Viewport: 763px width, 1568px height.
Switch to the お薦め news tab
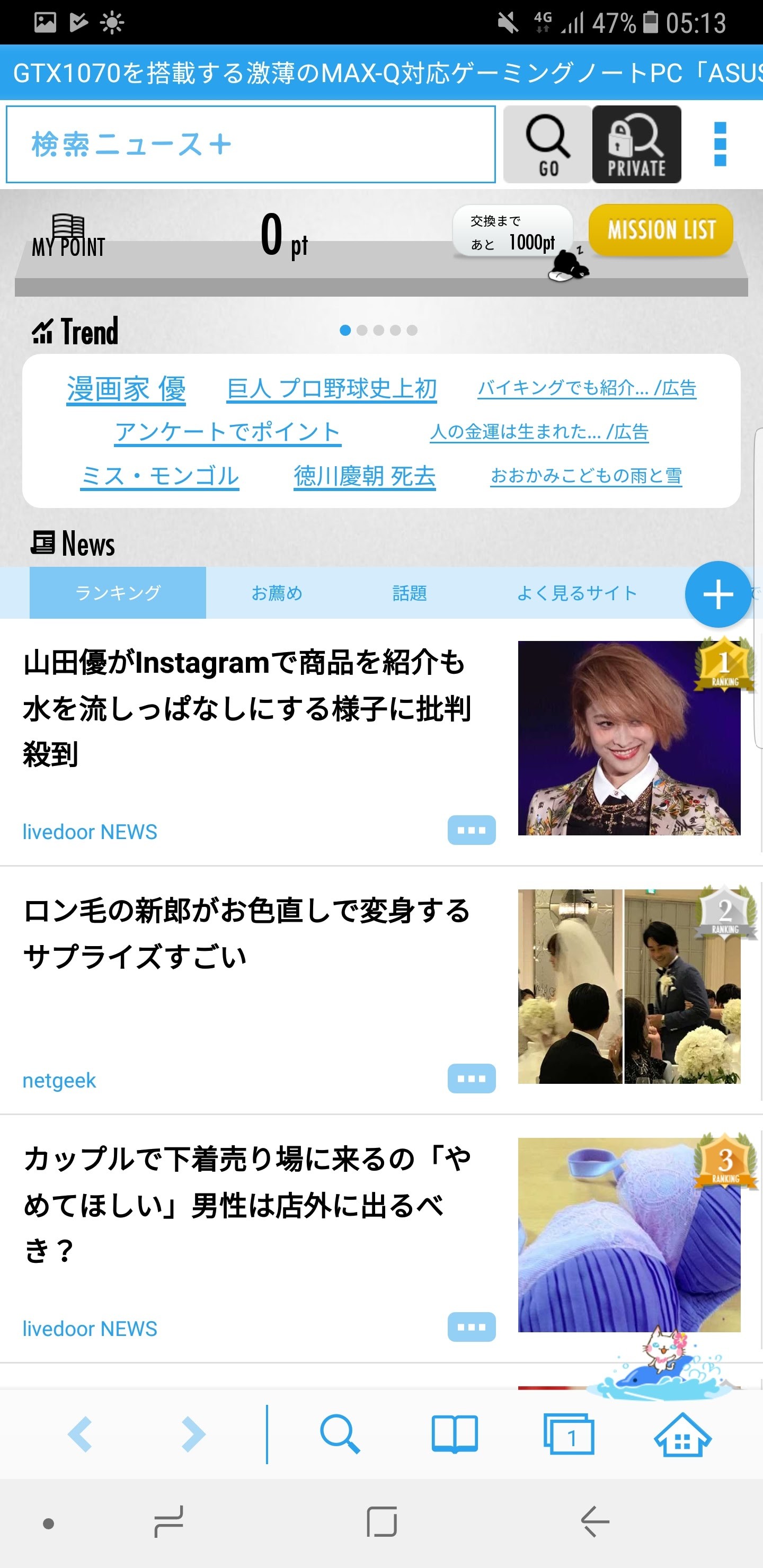pos(277,593)
